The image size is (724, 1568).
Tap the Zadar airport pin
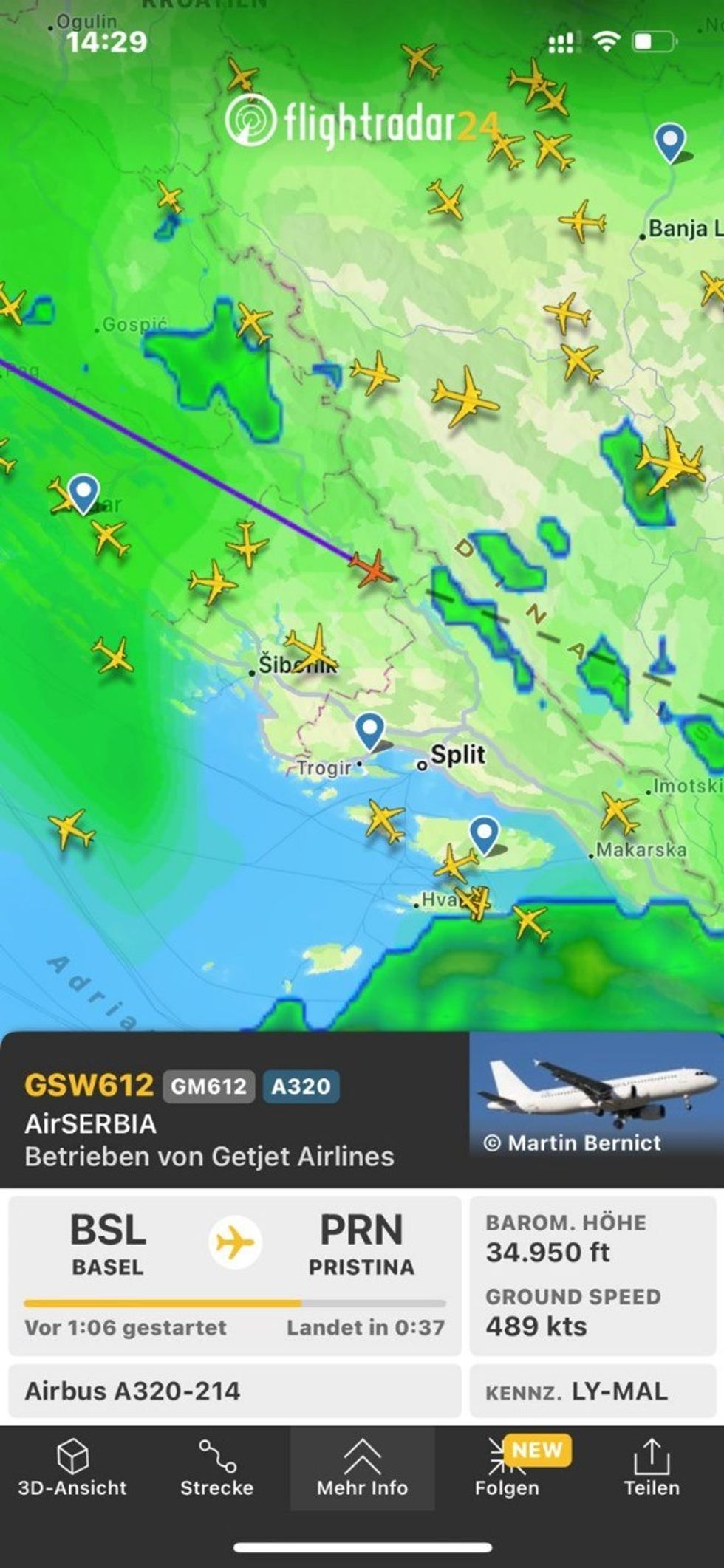pos(83,492)
